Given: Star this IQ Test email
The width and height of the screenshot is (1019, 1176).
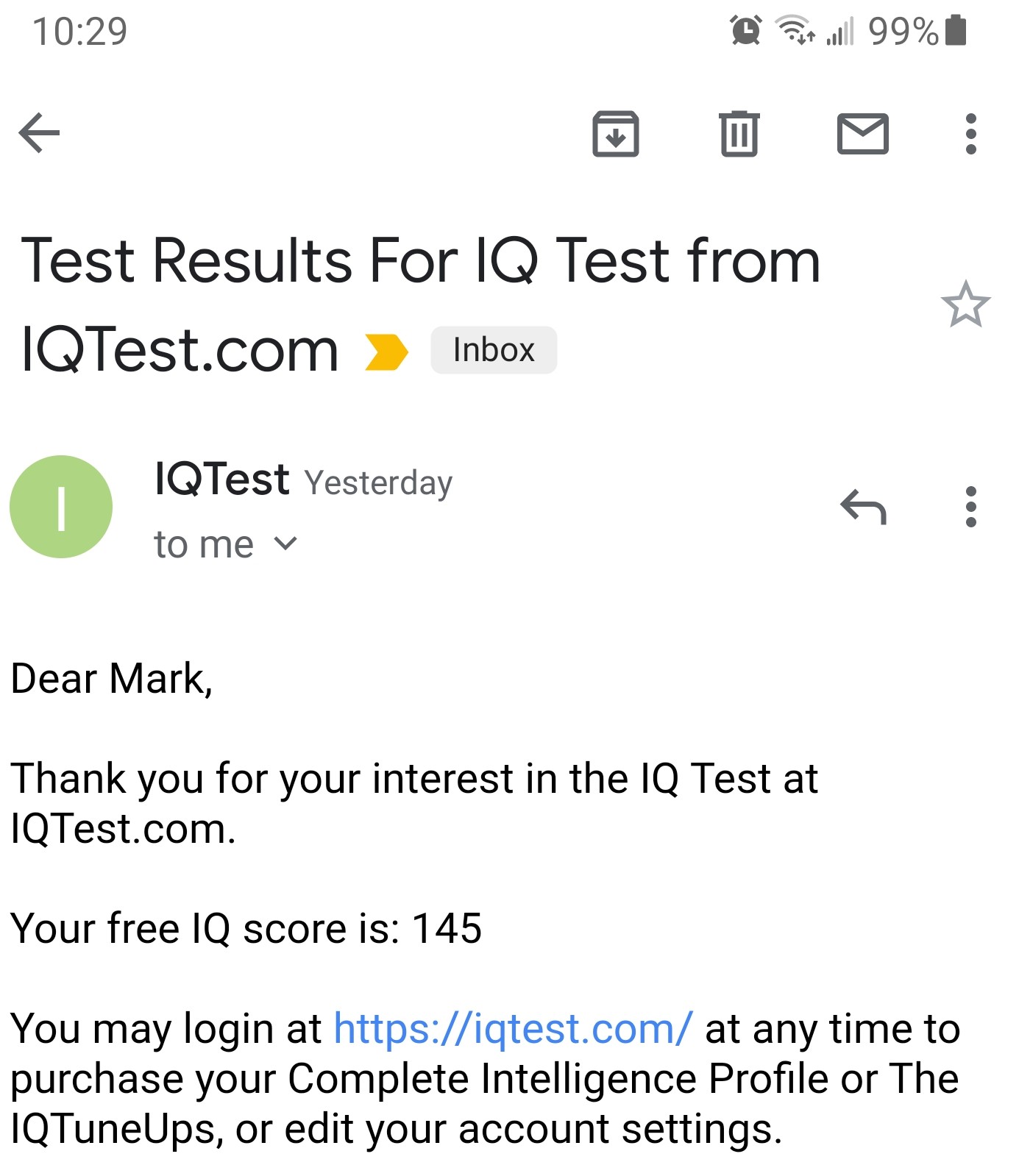Looking at the screenshot, I should pos(965,304).
